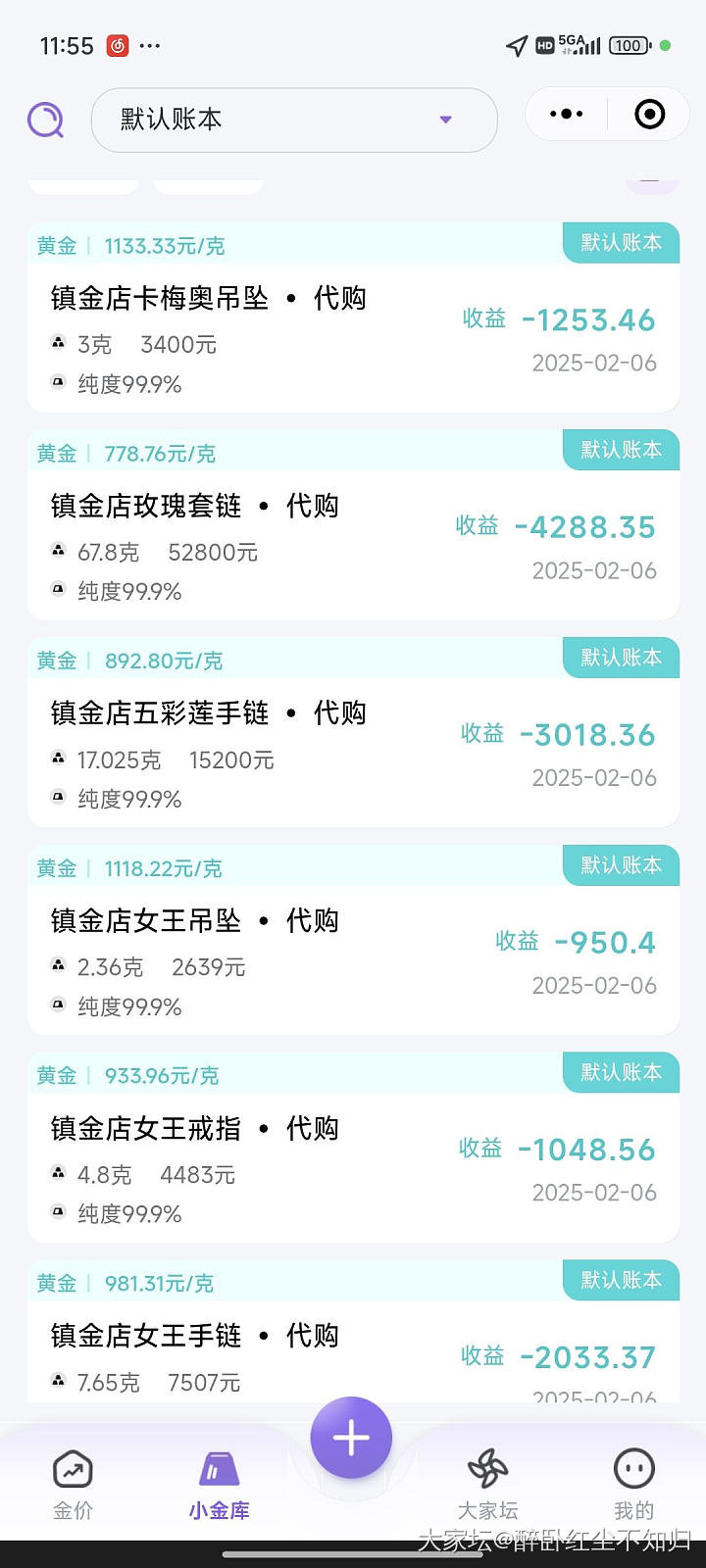Close the mini-program with the circle button
The height and width of the screenshot is (1568, 706).
(649, 115)
